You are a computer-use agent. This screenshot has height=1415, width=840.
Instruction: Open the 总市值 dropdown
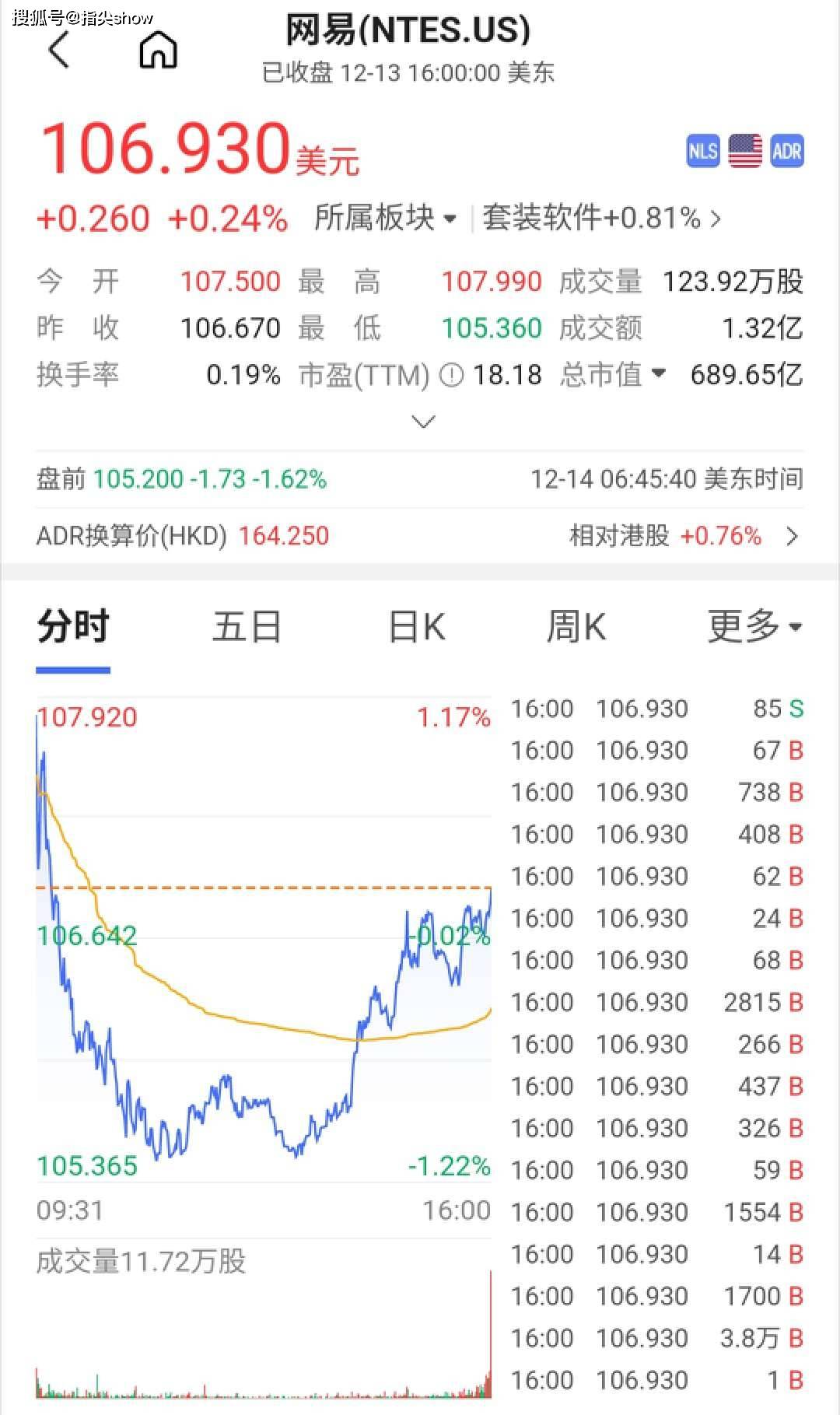coord(613,375)
